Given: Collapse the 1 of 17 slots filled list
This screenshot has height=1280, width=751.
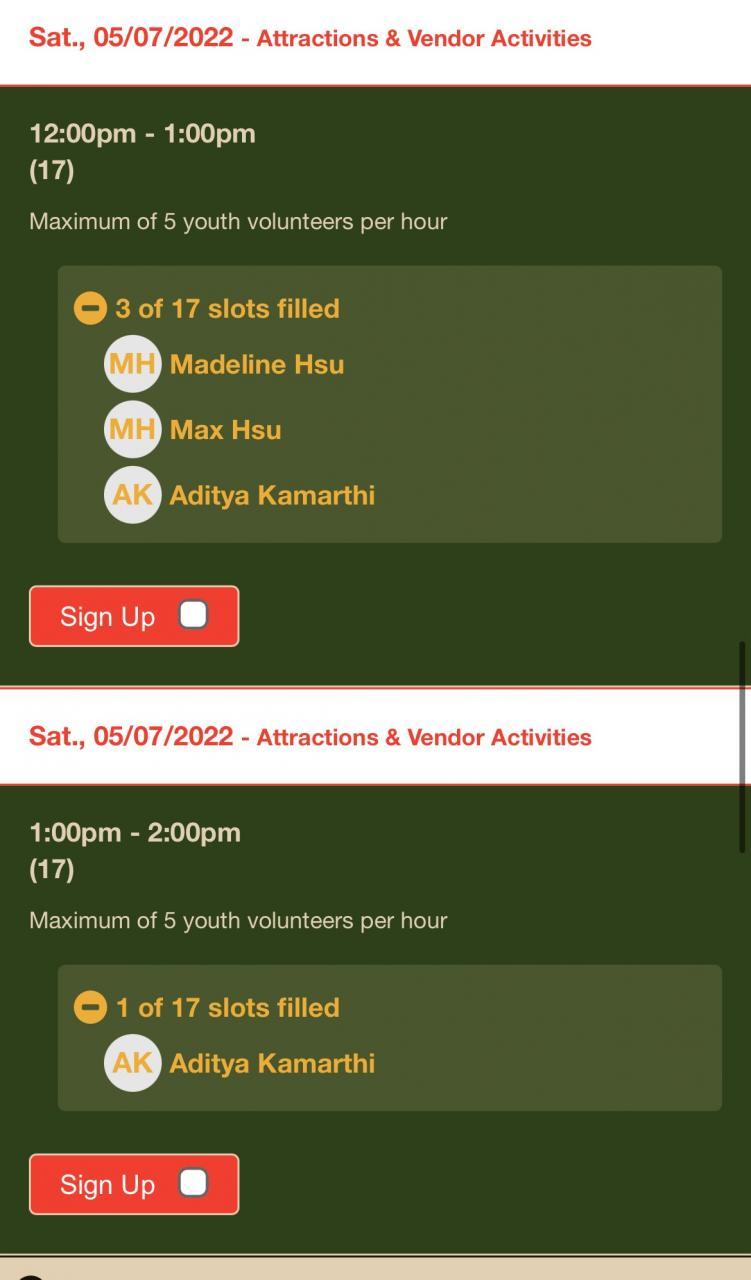Looking at the screenshot, I should point(90,1007).
